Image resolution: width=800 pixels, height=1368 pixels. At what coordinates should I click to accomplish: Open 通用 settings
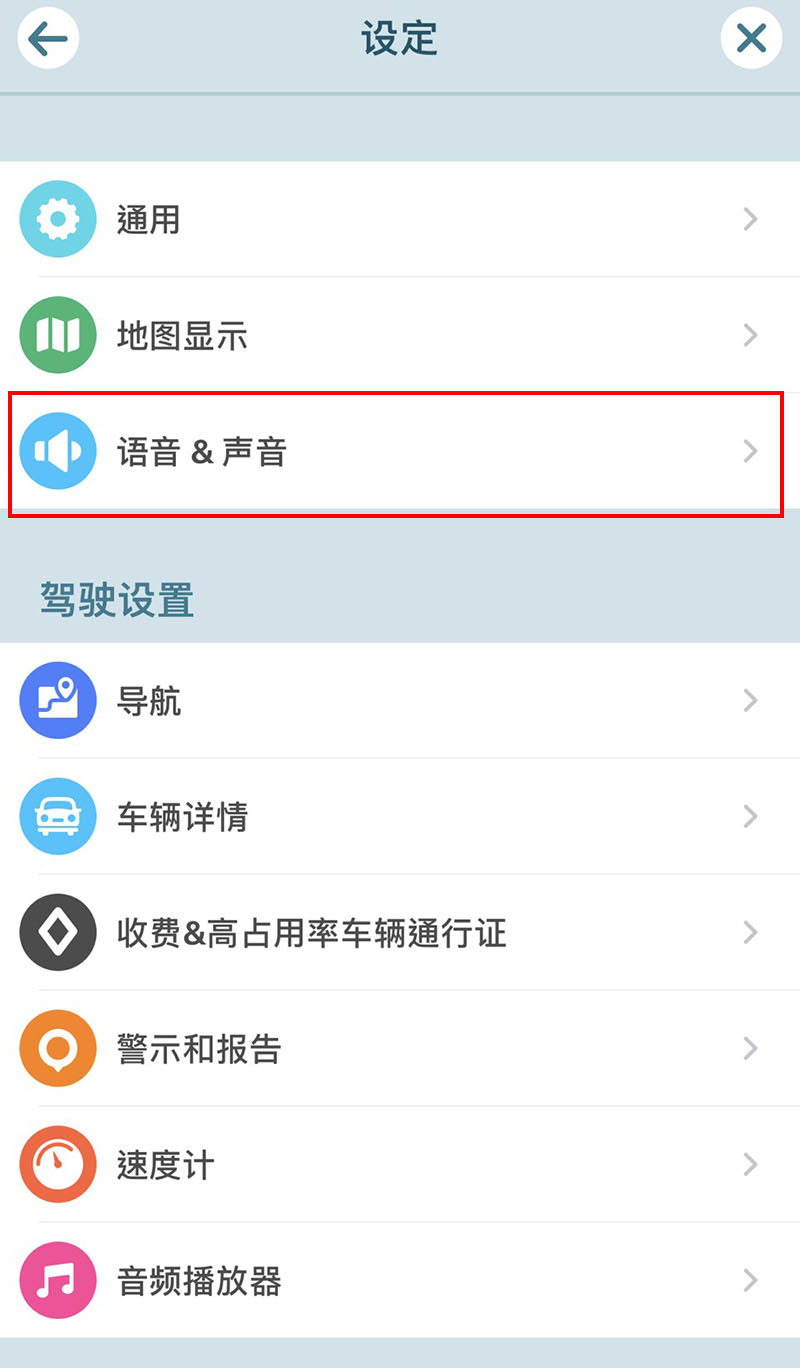400,219
